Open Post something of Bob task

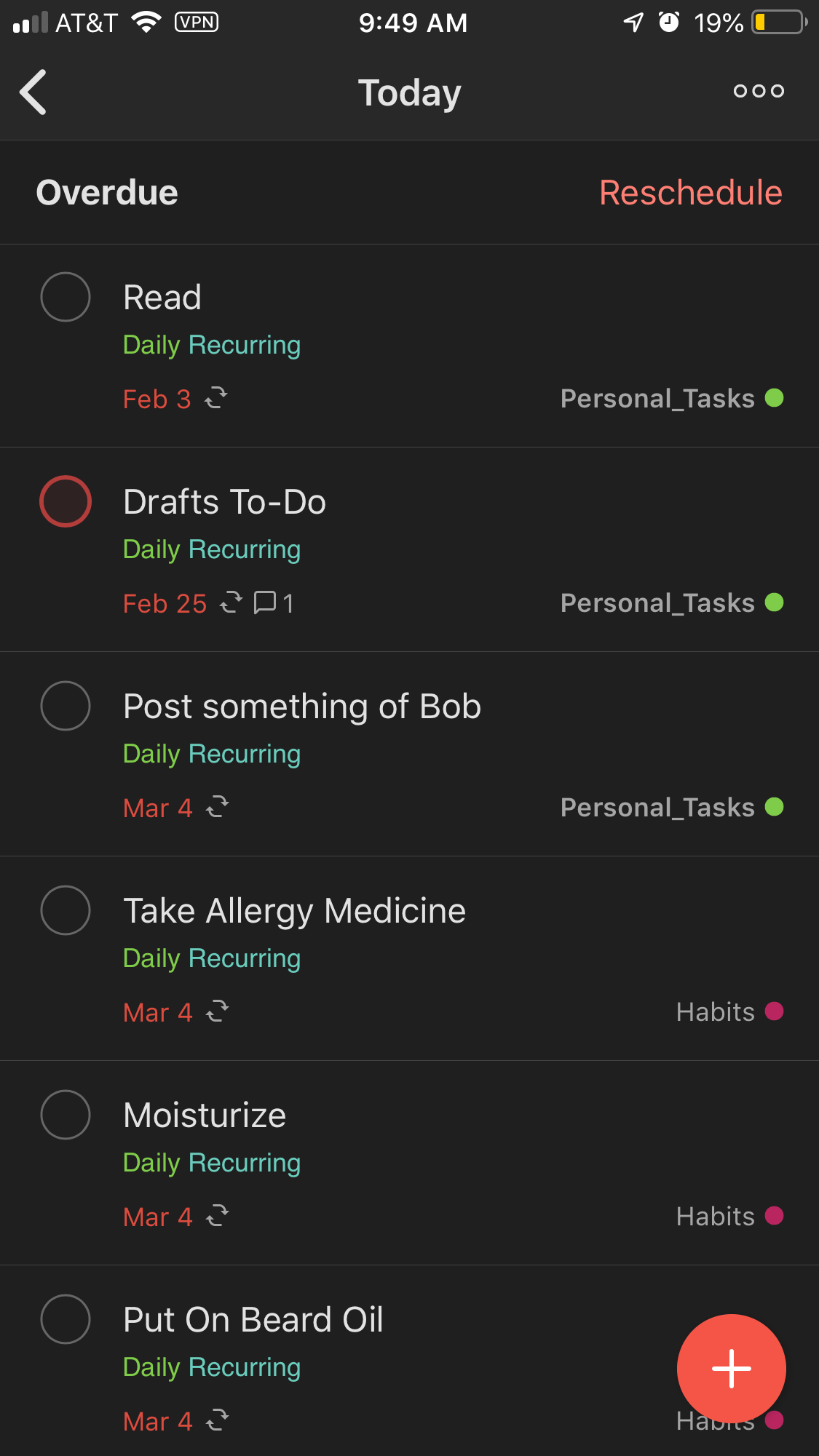(409, 755)
